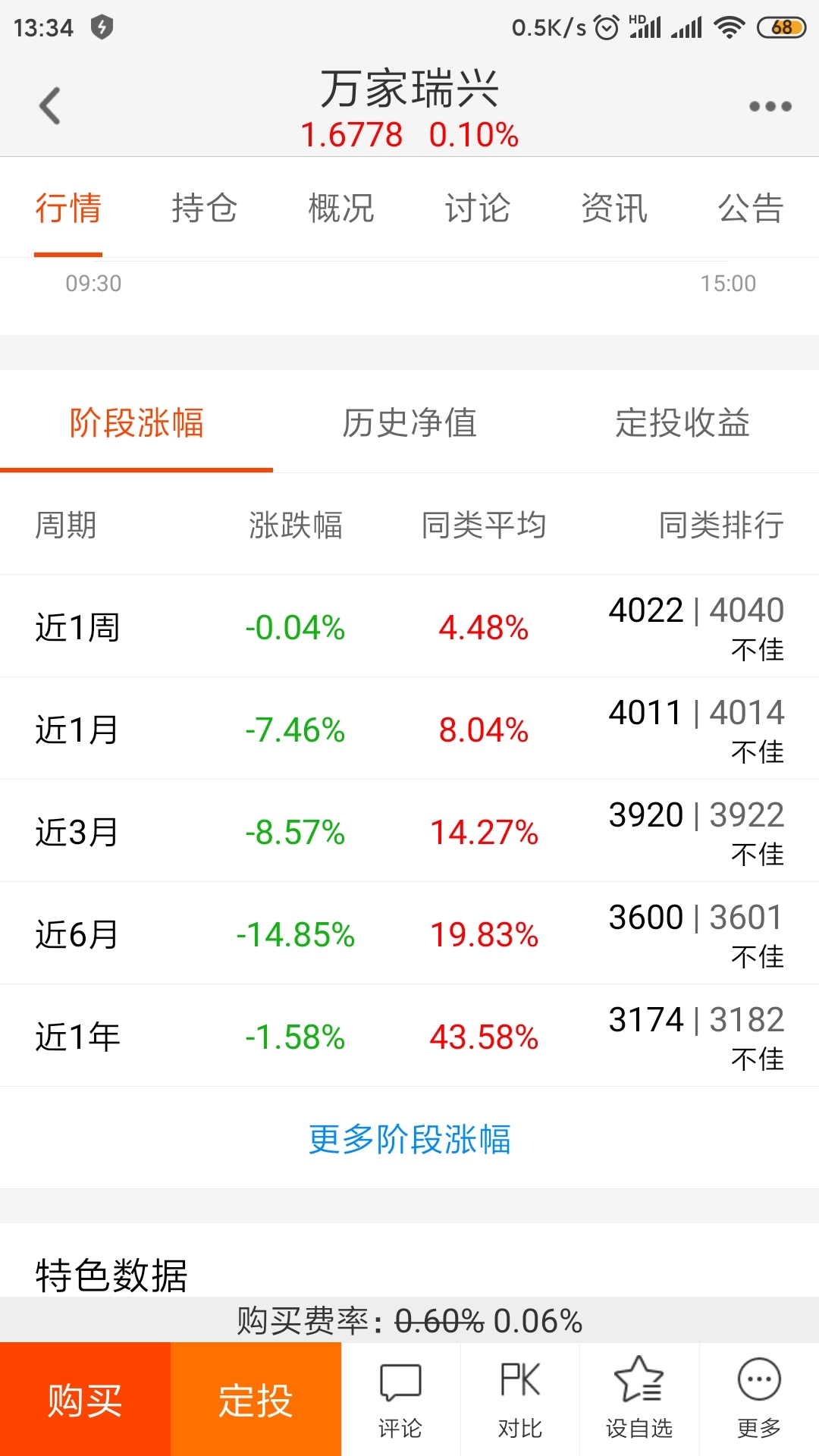Switch to the 持仓 tab
Viewport: 819px width, 1456px height.
pos(205,208)
